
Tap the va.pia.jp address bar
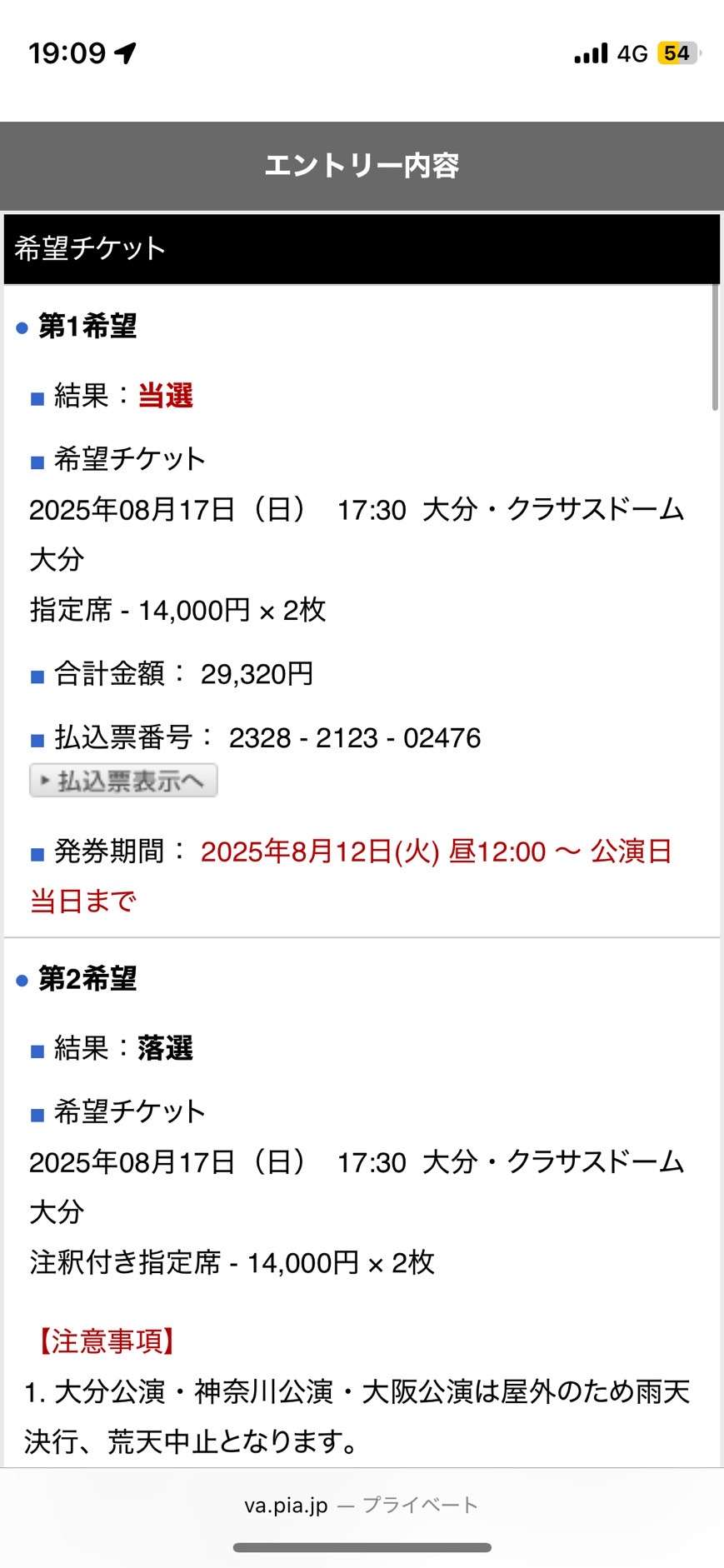coord(362,1504)
